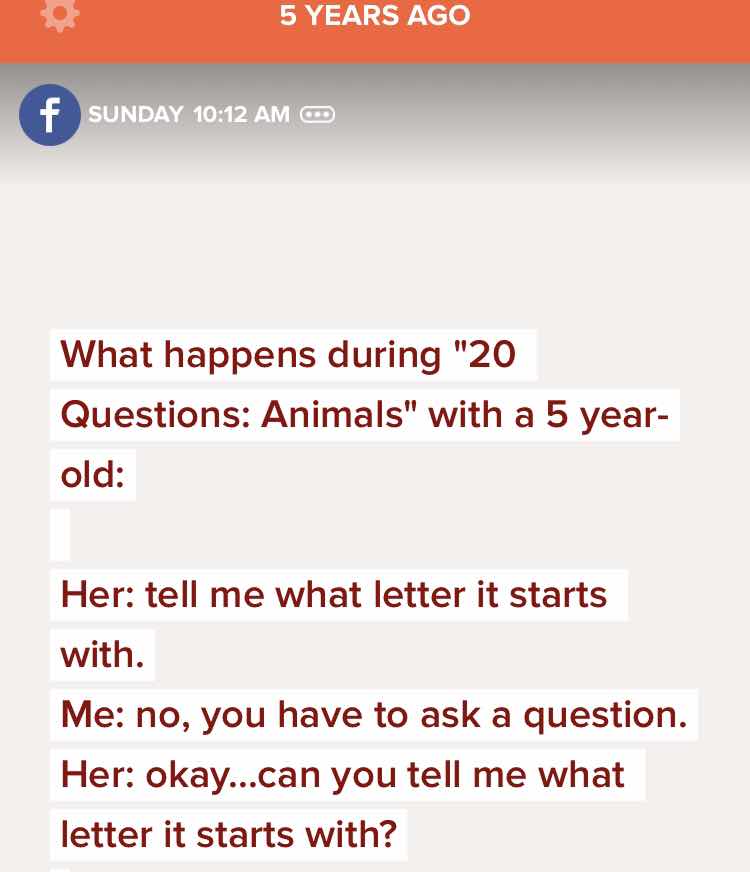Viewport: 750px width, 872px height.
Task: Open the settings gear
Action: 59,14
